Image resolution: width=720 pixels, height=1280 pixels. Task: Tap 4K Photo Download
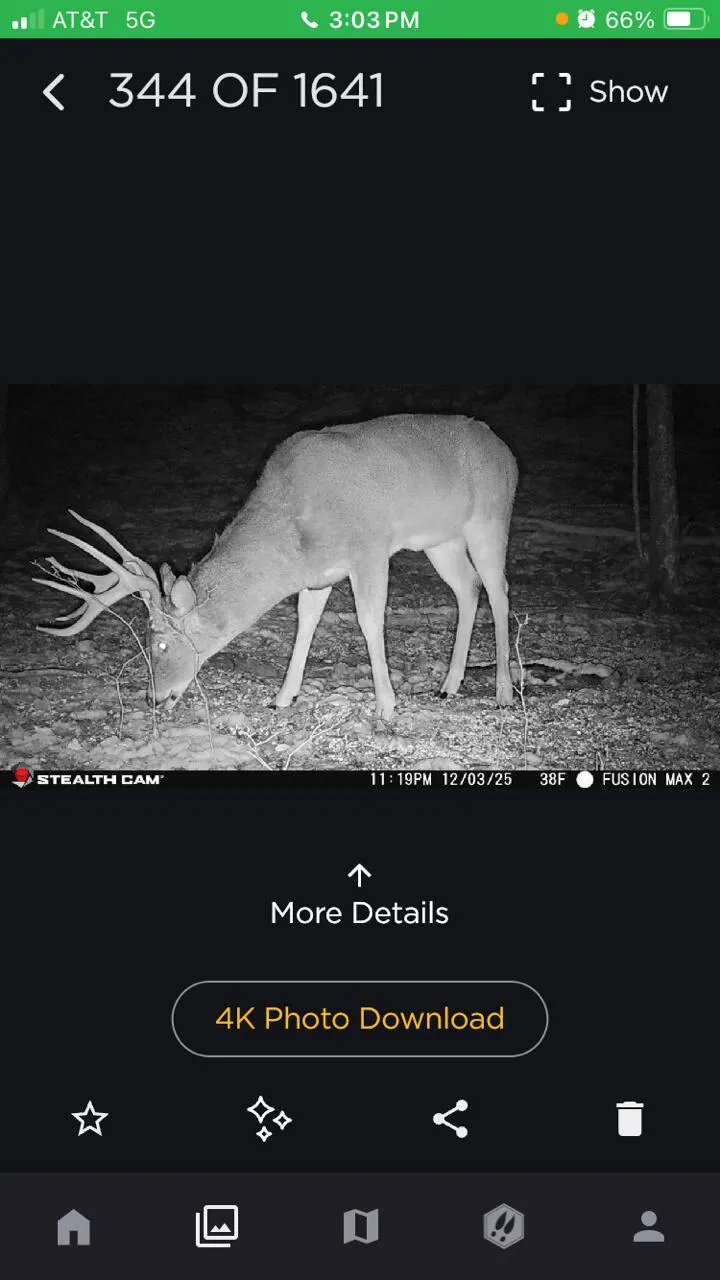pos(360,1019)
